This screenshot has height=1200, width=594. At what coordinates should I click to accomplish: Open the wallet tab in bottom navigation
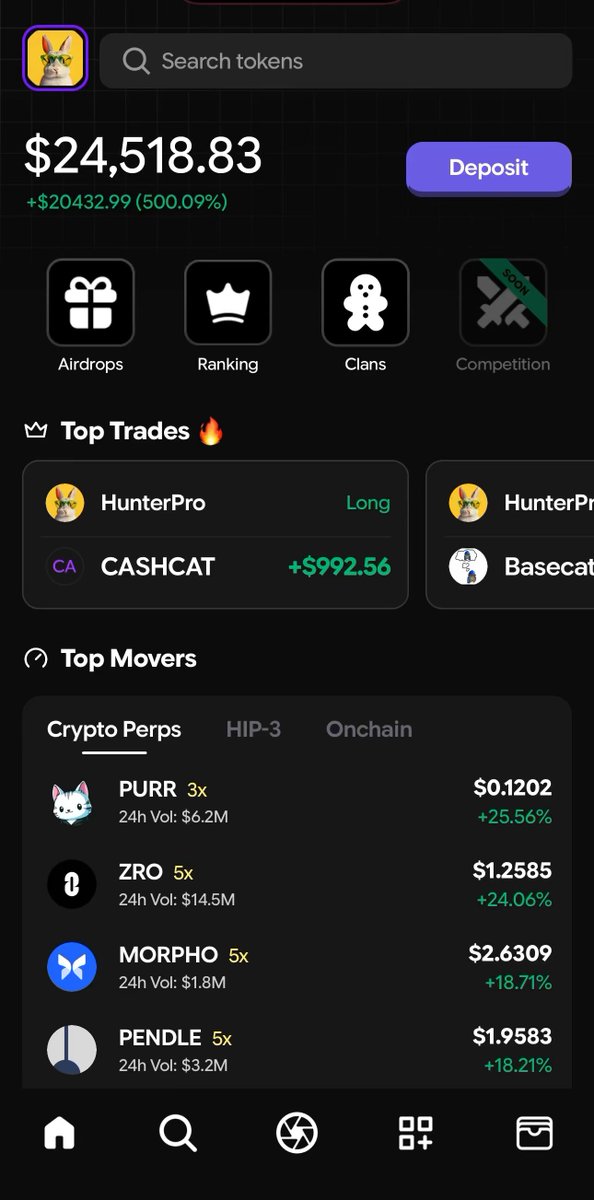pyautogui.click(x=534, y=1133)
